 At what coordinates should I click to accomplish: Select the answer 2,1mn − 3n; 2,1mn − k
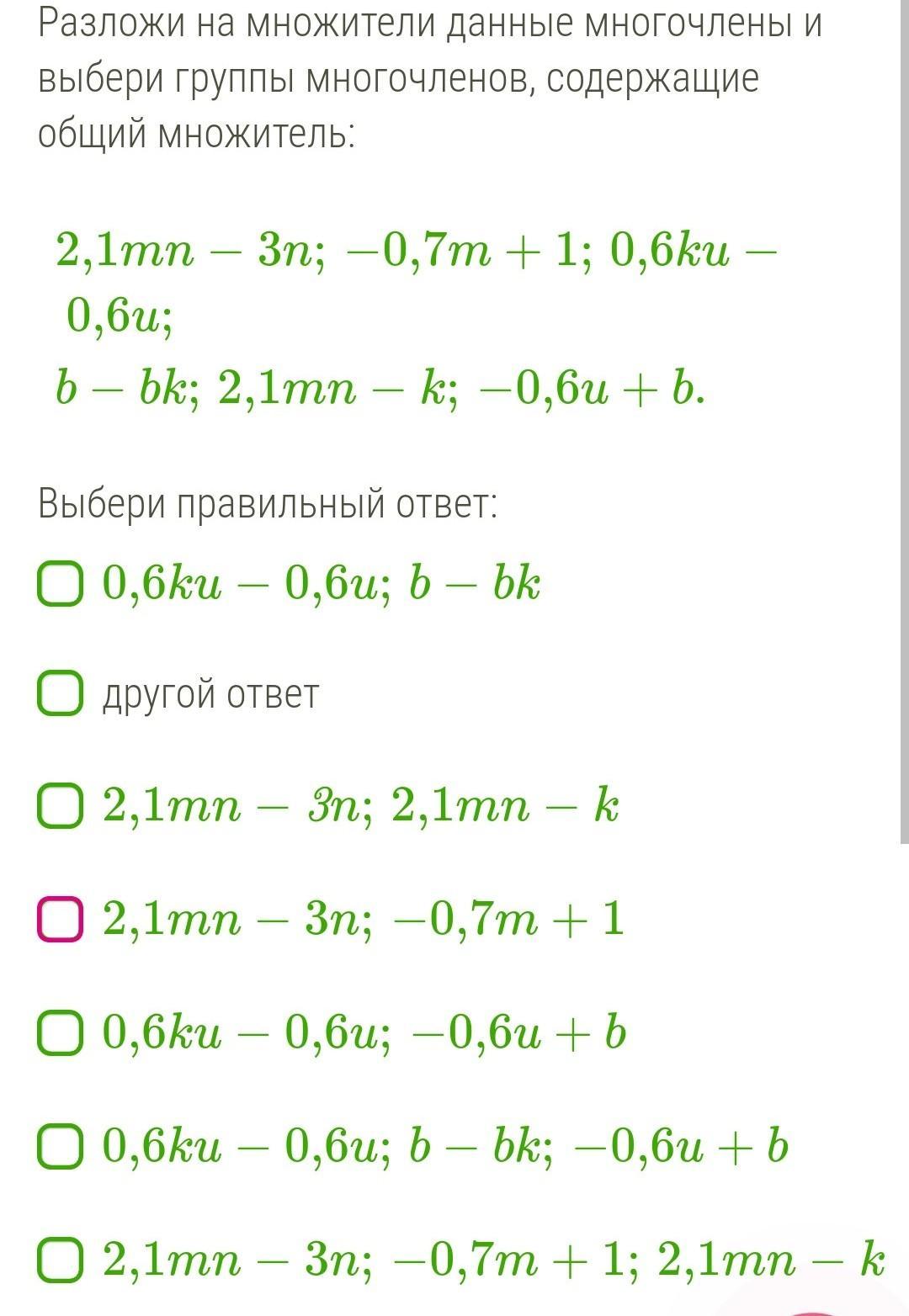pyautogui.click(x=61, y=806)
